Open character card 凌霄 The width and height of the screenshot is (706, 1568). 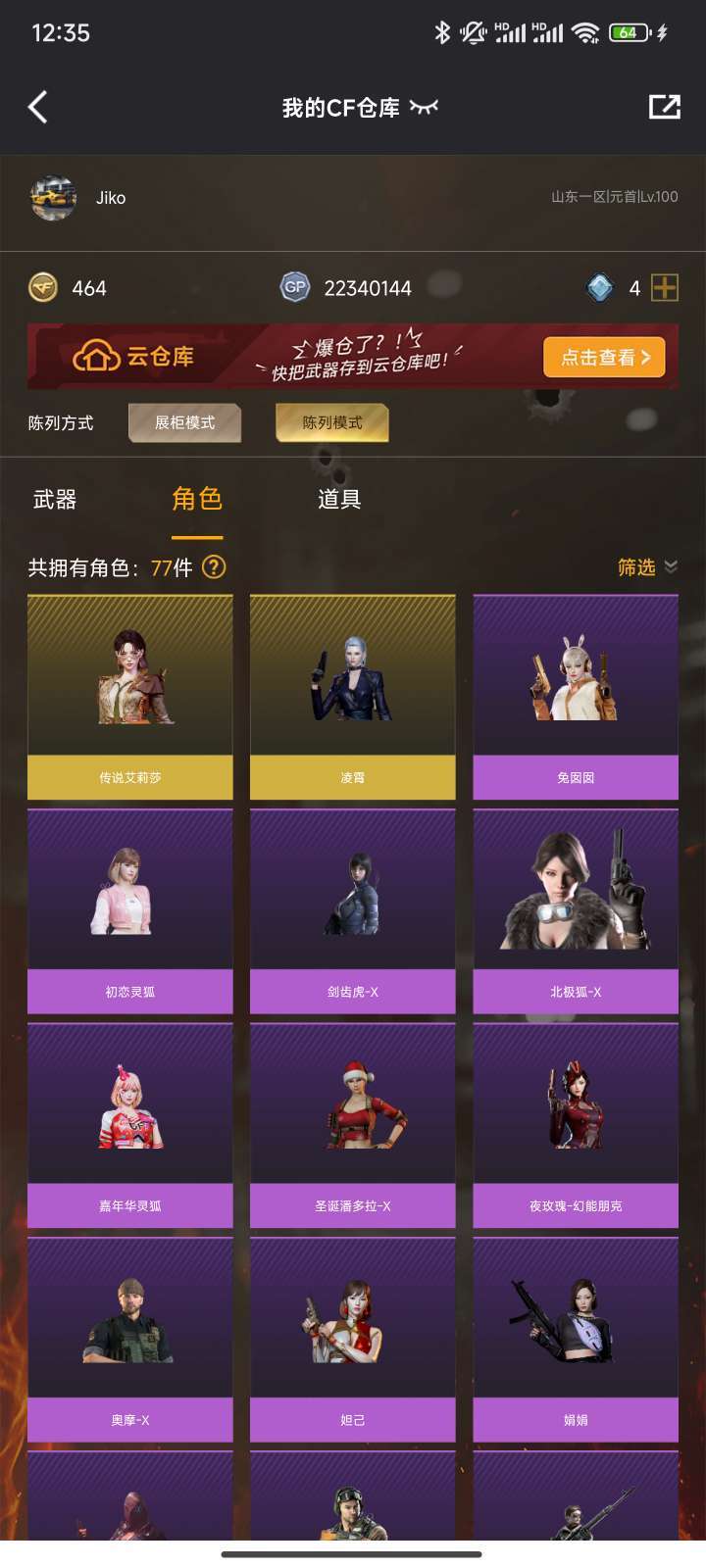(353, 697)
